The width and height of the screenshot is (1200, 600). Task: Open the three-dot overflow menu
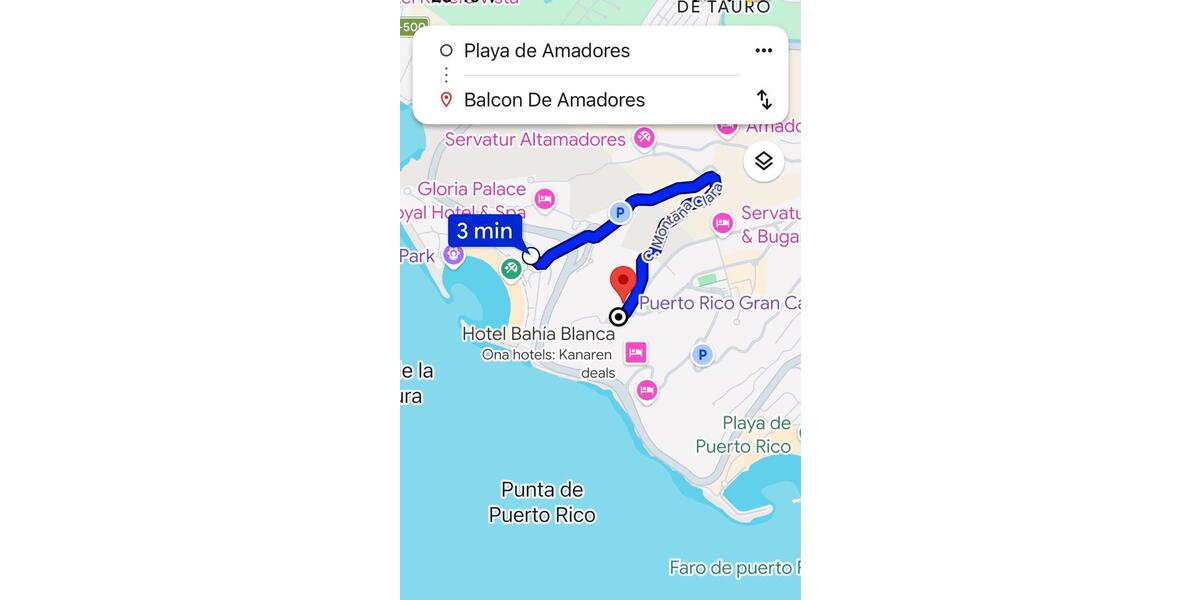click(x=764, y=51)
